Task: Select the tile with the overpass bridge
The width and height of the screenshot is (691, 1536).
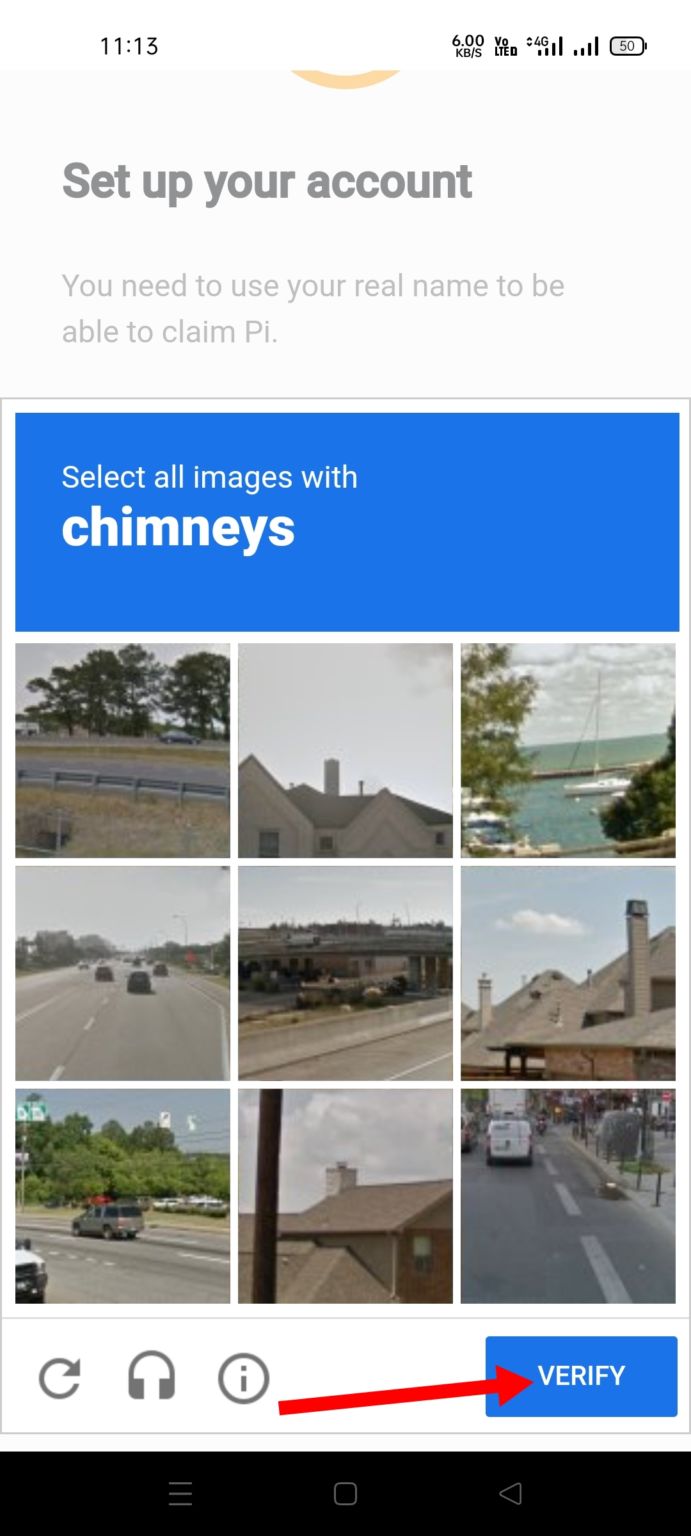Action: tap(345, 973)
